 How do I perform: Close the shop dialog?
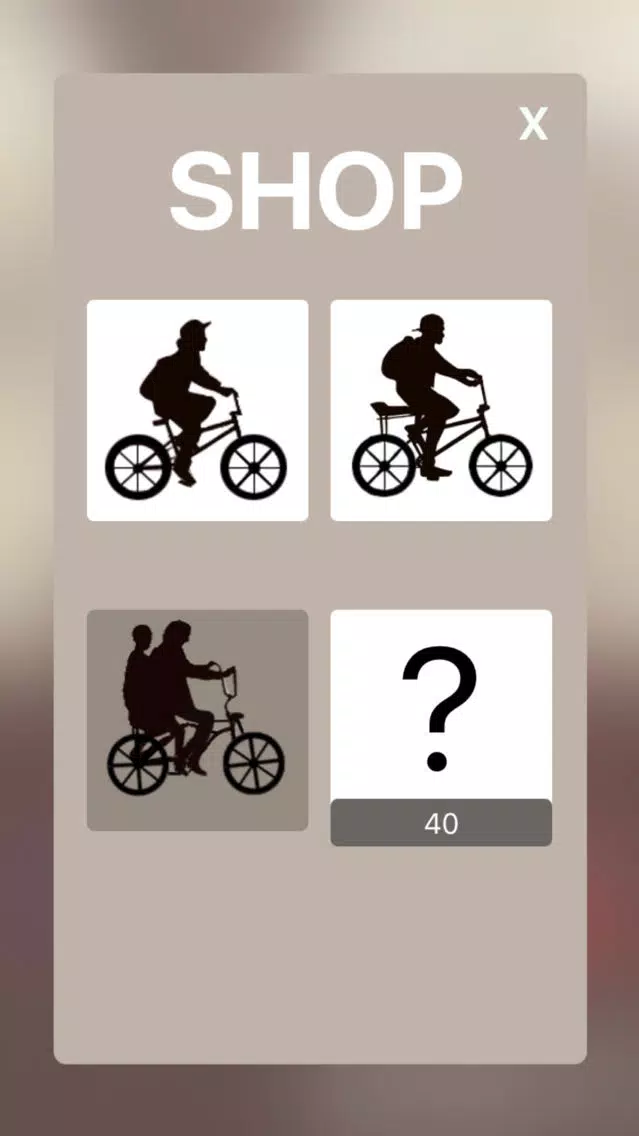tap(533, 124)
